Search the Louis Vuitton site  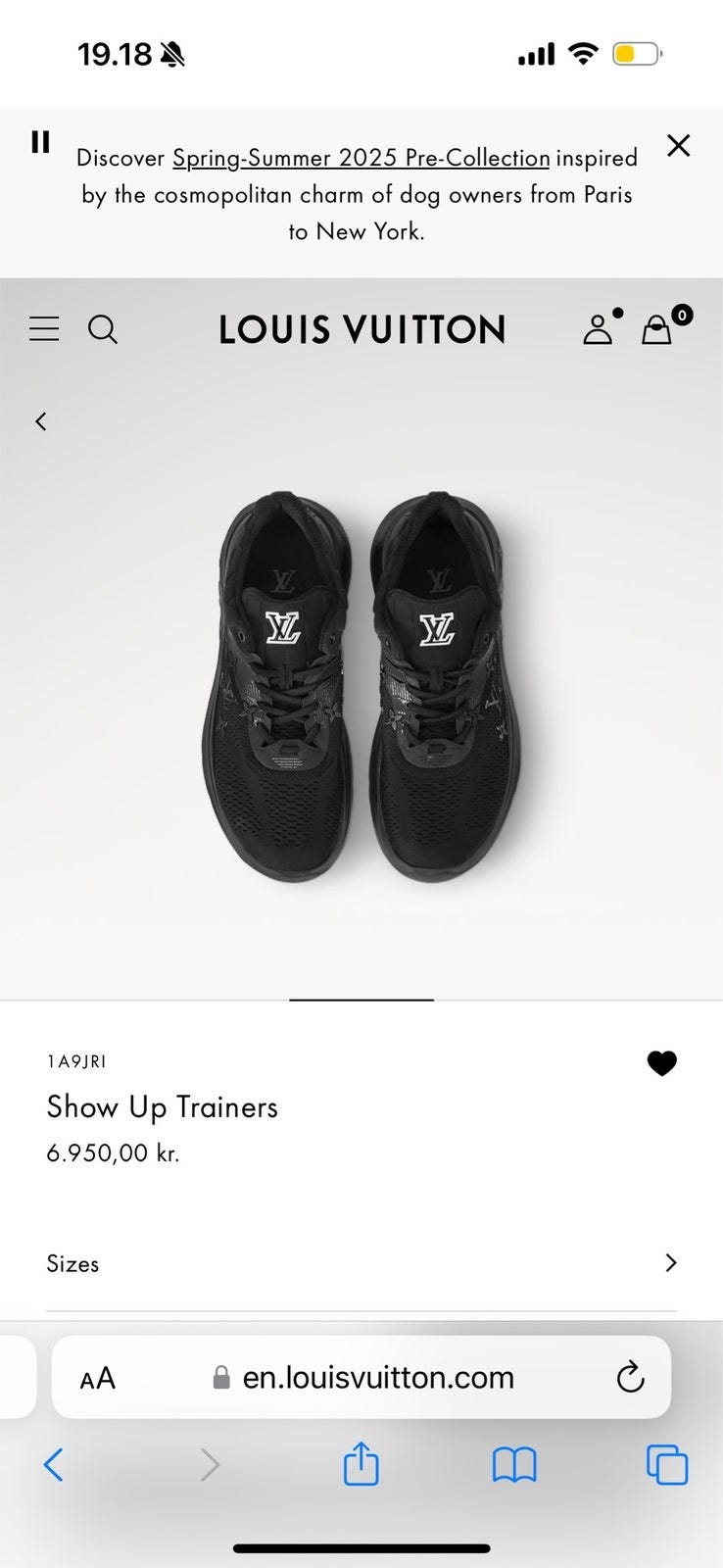(x=102, y=329)
